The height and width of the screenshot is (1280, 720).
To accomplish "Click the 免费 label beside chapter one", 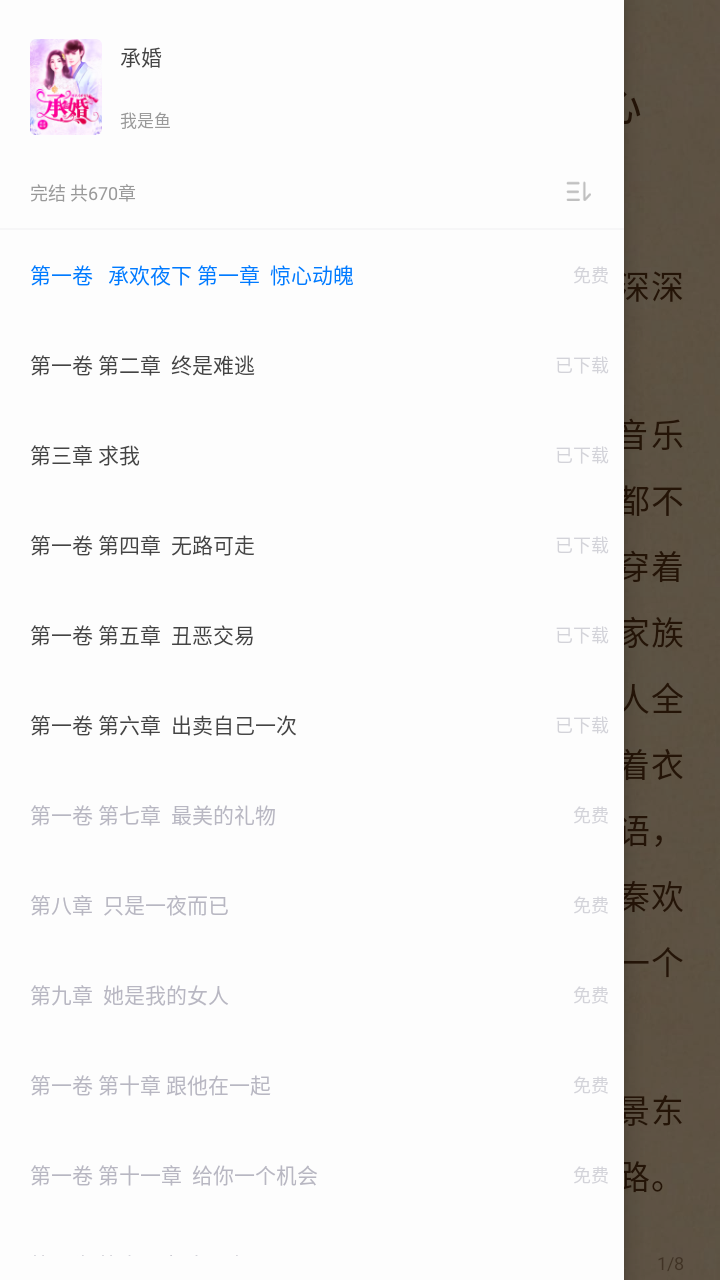I will click(590, 276).
